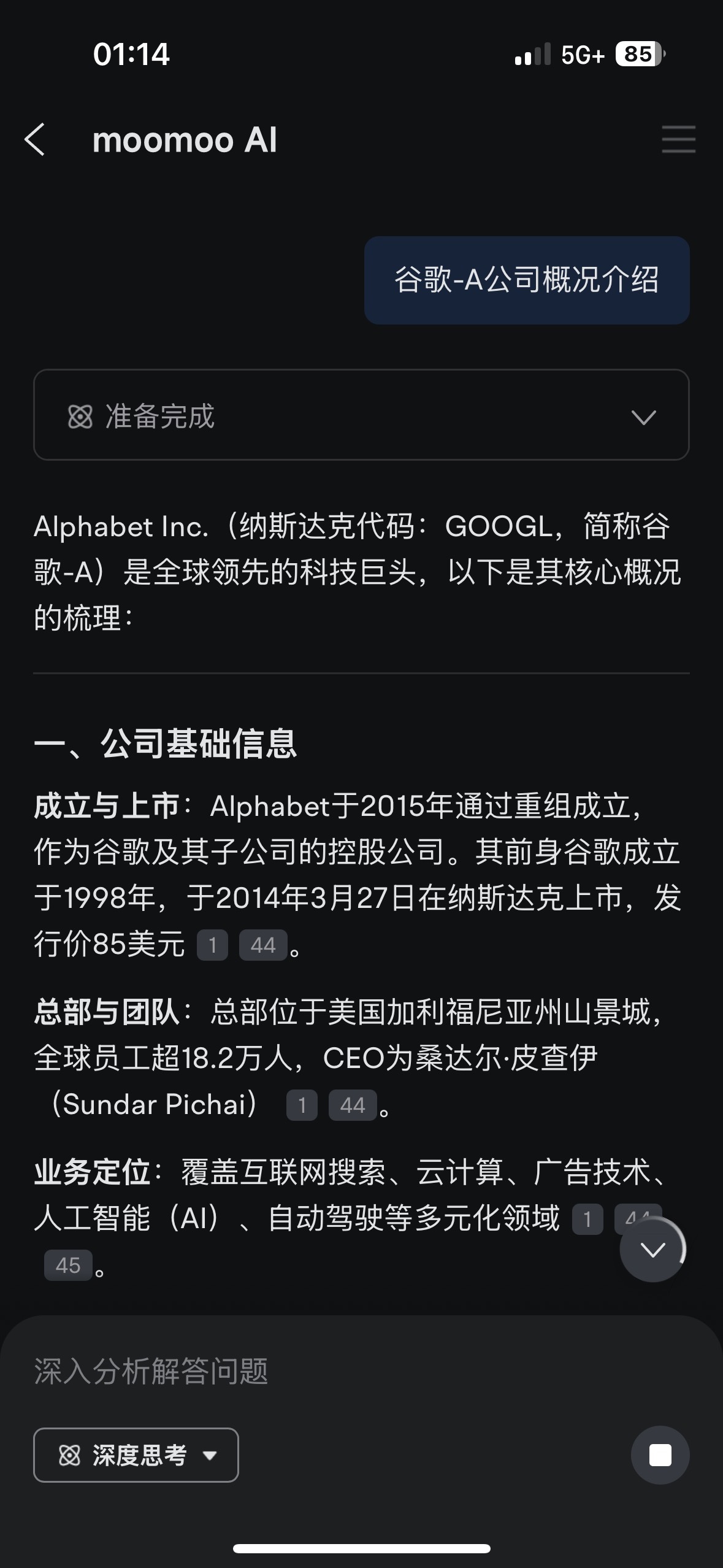Expand the 准备完成 thinking panel
The height and width of the screenshot is (1568, 723).
[361, 415]
